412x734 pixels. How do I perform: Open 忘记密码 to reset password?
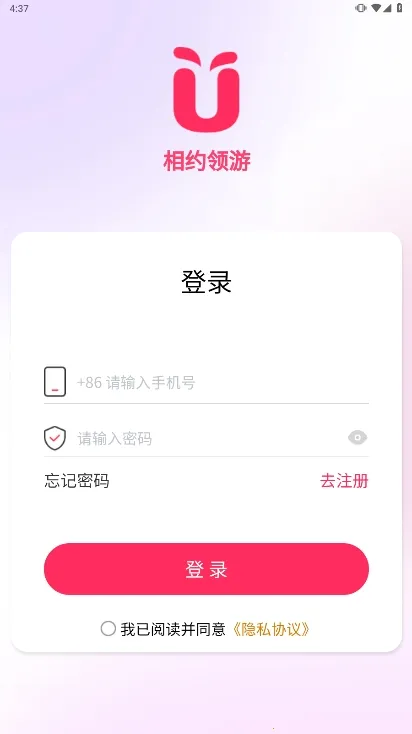click(x=77, y=481)
